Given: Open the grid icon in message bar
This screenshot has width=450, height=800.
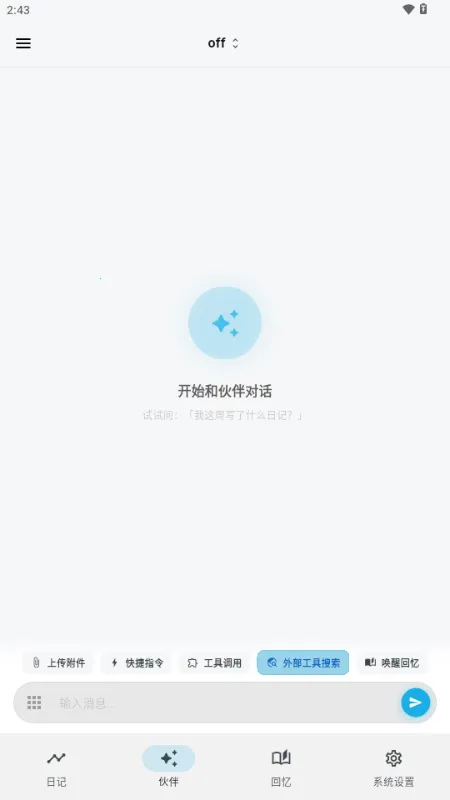Looking at the screenshot, I should 34,703.
